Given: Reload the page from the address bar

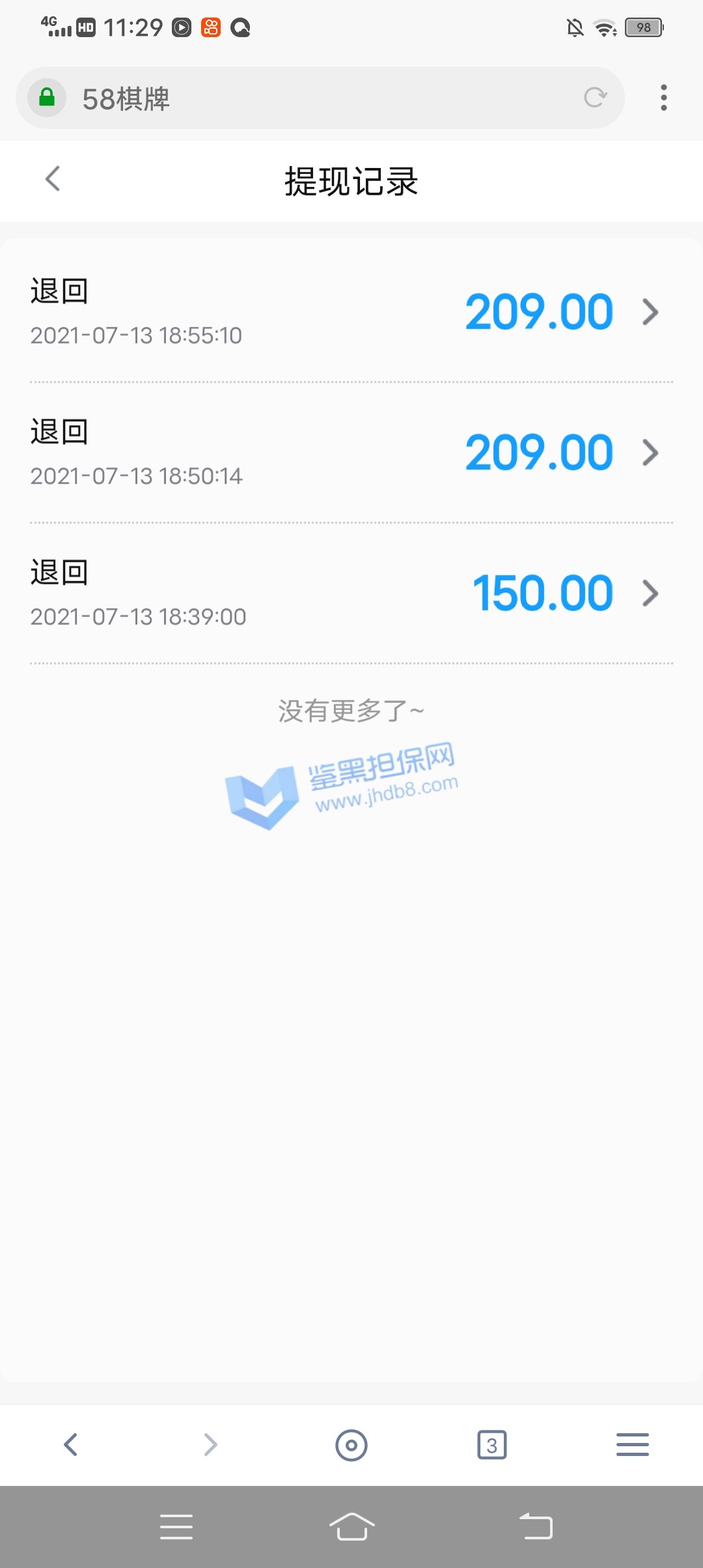Looking at the screenshot, I should pyautogui.click(x=595, y=98).
